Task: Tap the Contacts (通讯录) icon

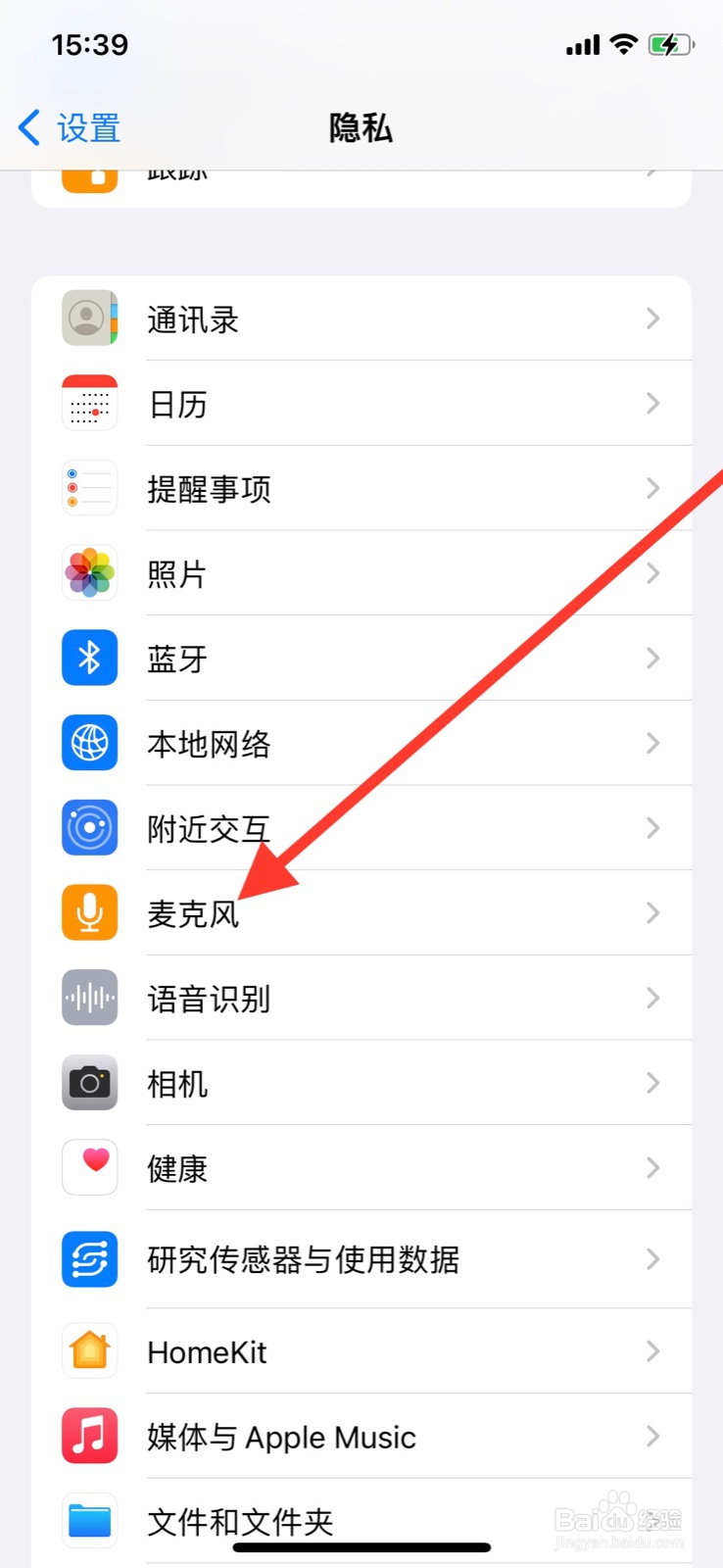Action: [89, 318]
